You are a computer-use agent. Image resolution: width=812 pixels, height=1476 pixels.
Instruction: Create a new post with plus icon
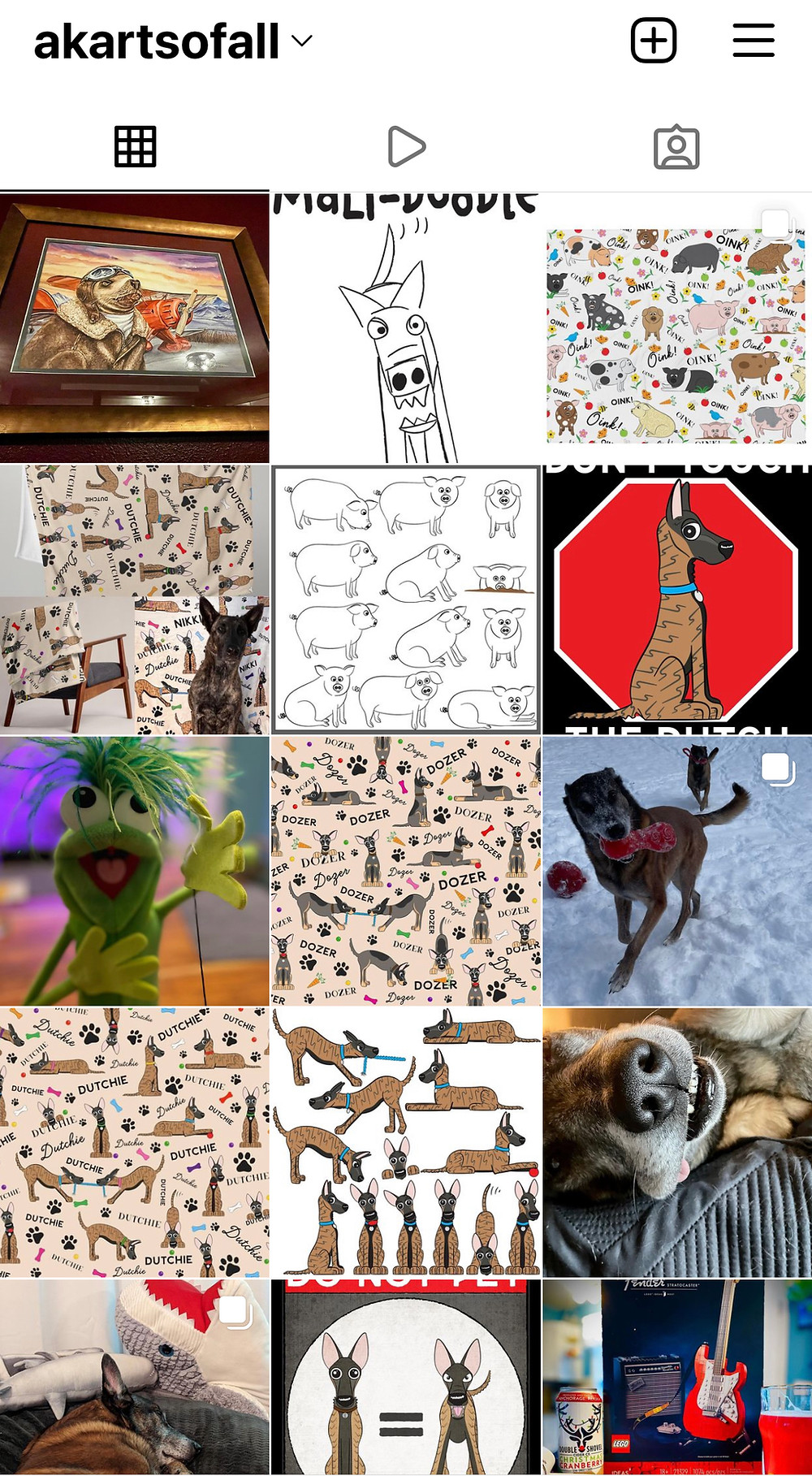point(654,40)
